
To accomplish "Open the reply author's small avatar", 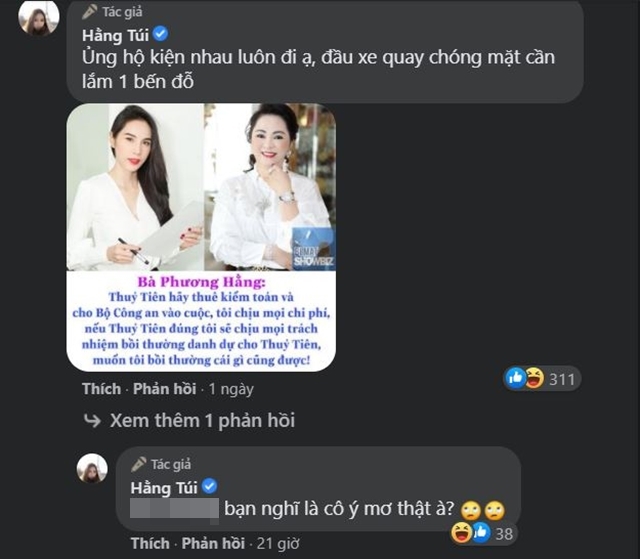I will point(92,468).
